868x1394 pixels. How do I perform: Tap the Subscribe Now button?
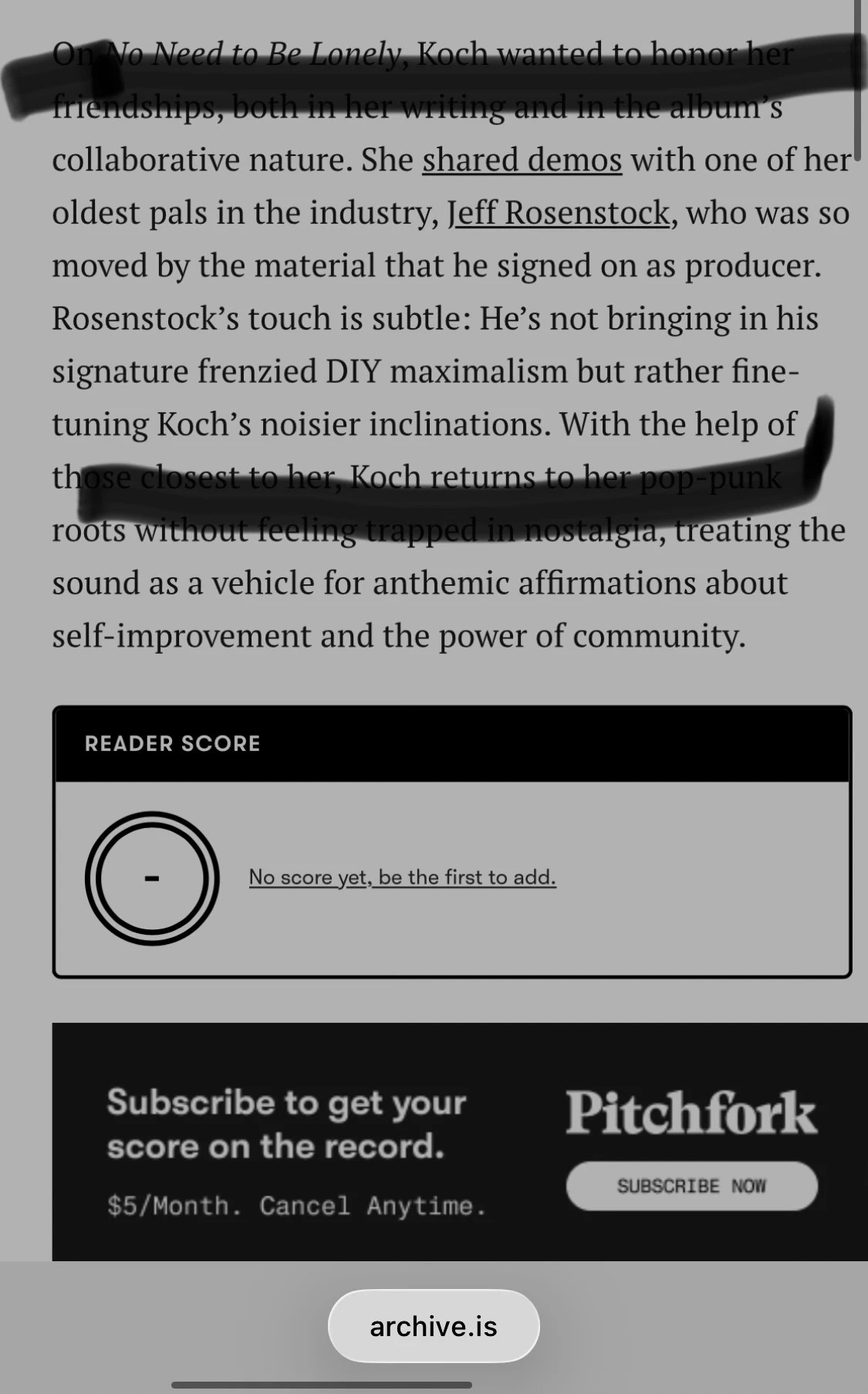tap(691, 1186)
